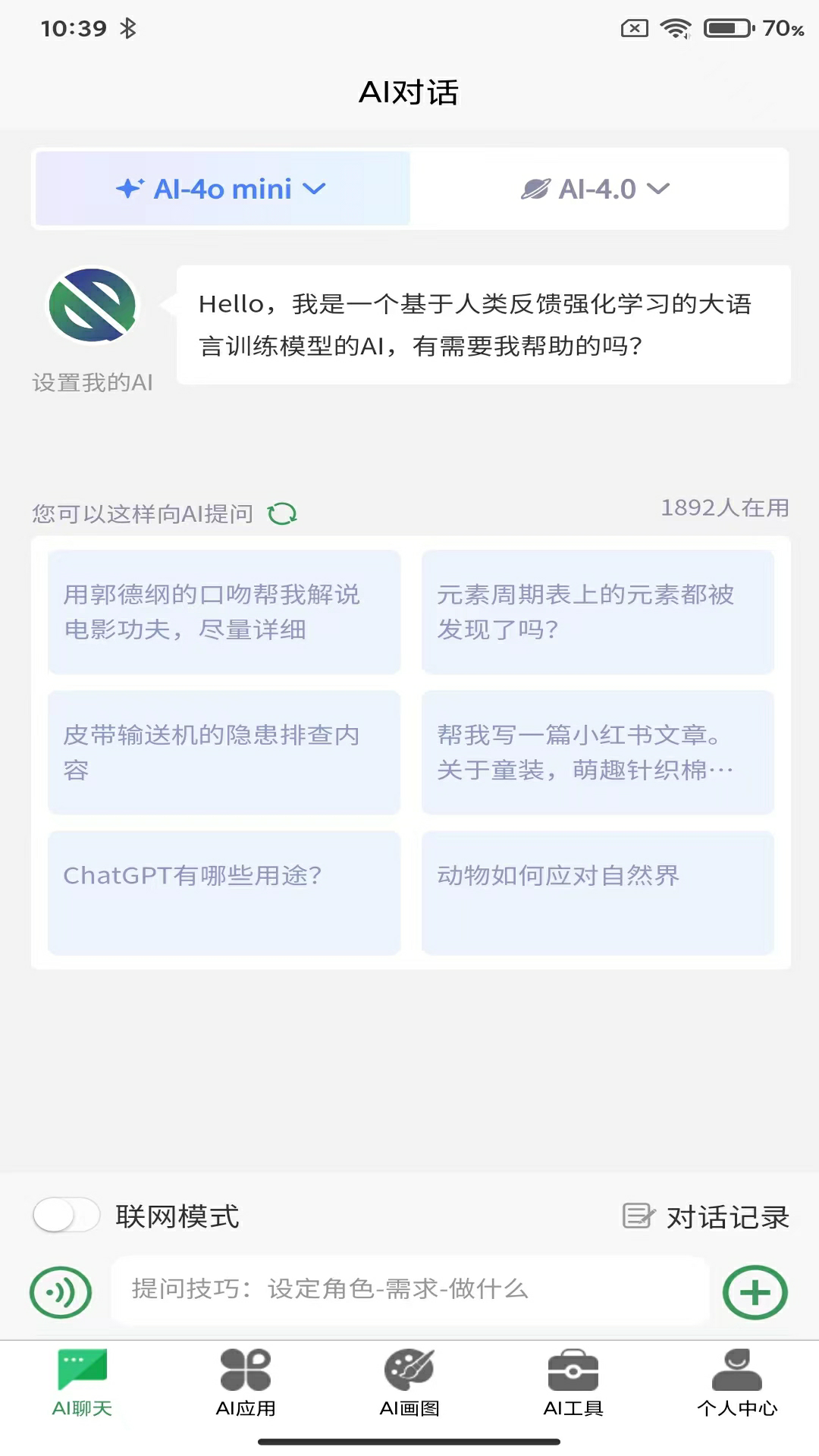This screenshot has height=1456, width=819.
Task: Ask the 郭德纲 movie narration prompt
Action: [224, 612]
